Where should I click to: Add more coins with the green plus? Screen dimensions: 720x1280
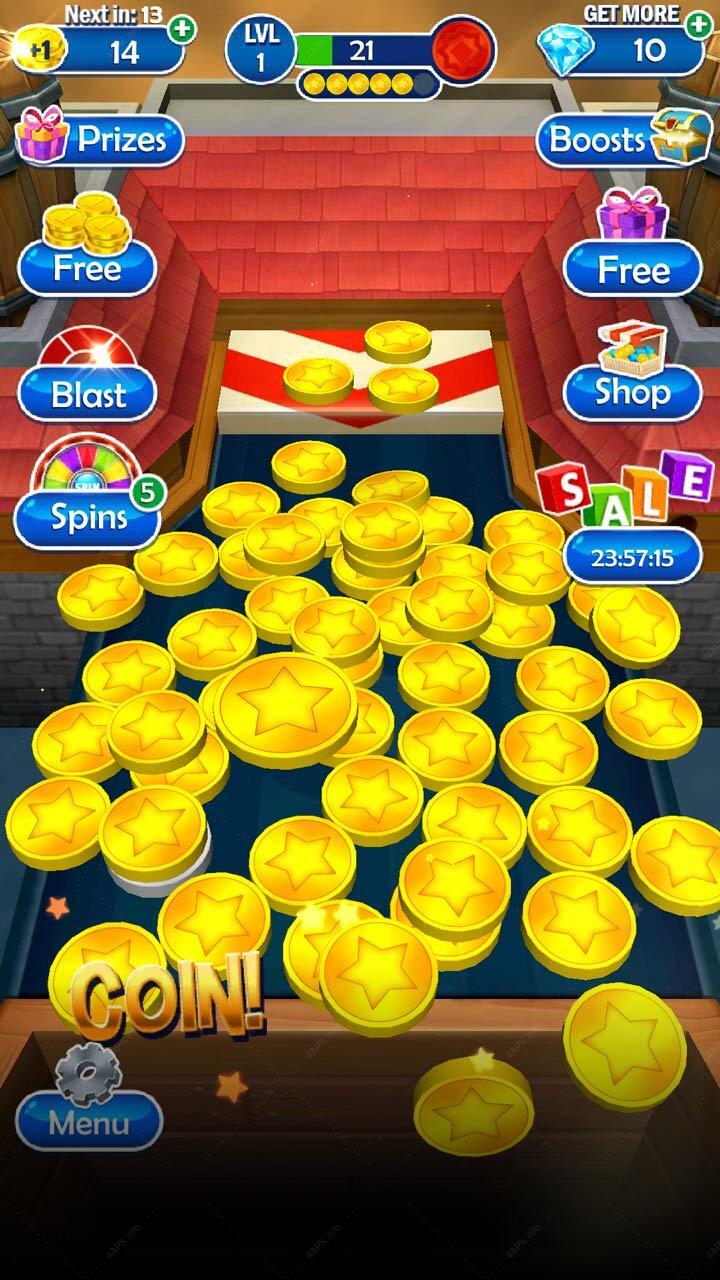point(182,29)
